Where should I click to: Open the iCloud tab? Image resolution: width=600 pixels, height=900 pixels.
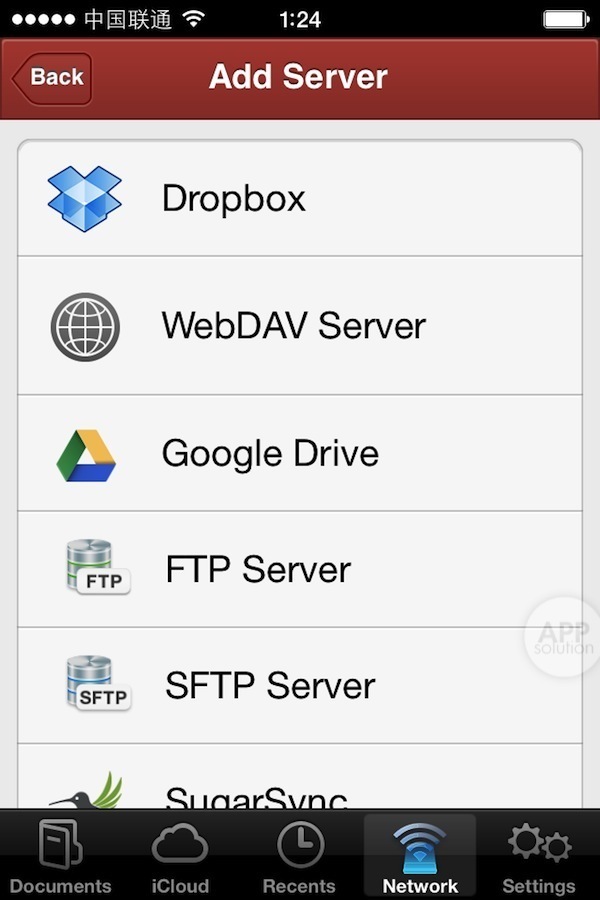180,857
